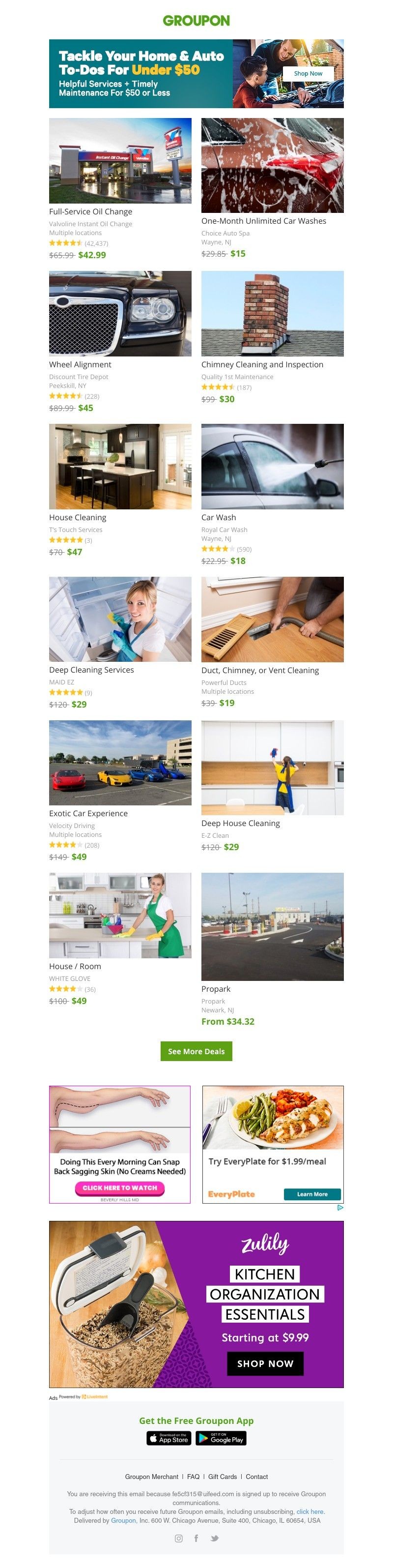
Task: Tap Shop Now on Zulily ad
Action: click(265, 1363)
